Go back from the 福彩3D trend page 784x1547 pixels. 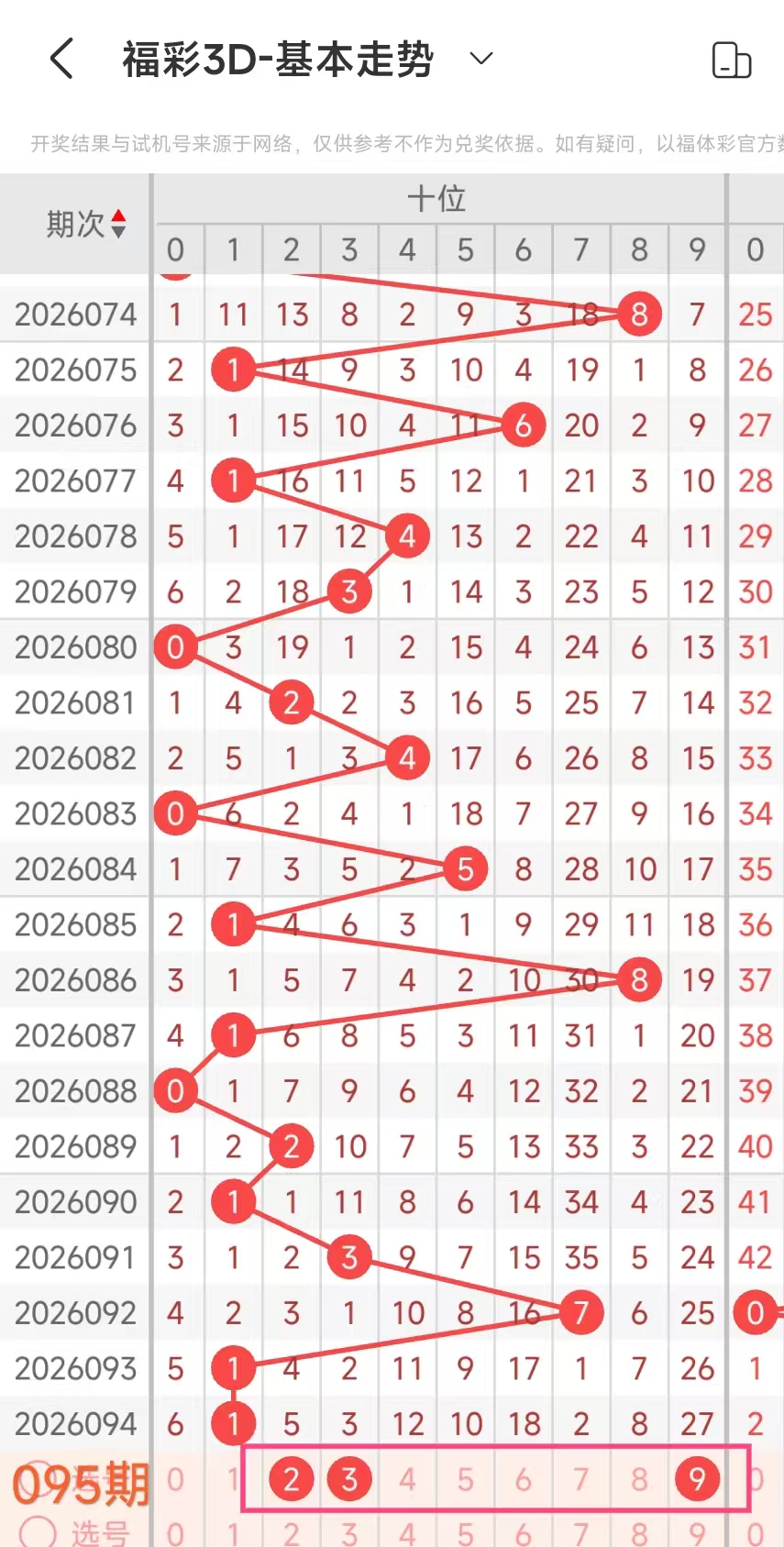pos(61,60)
